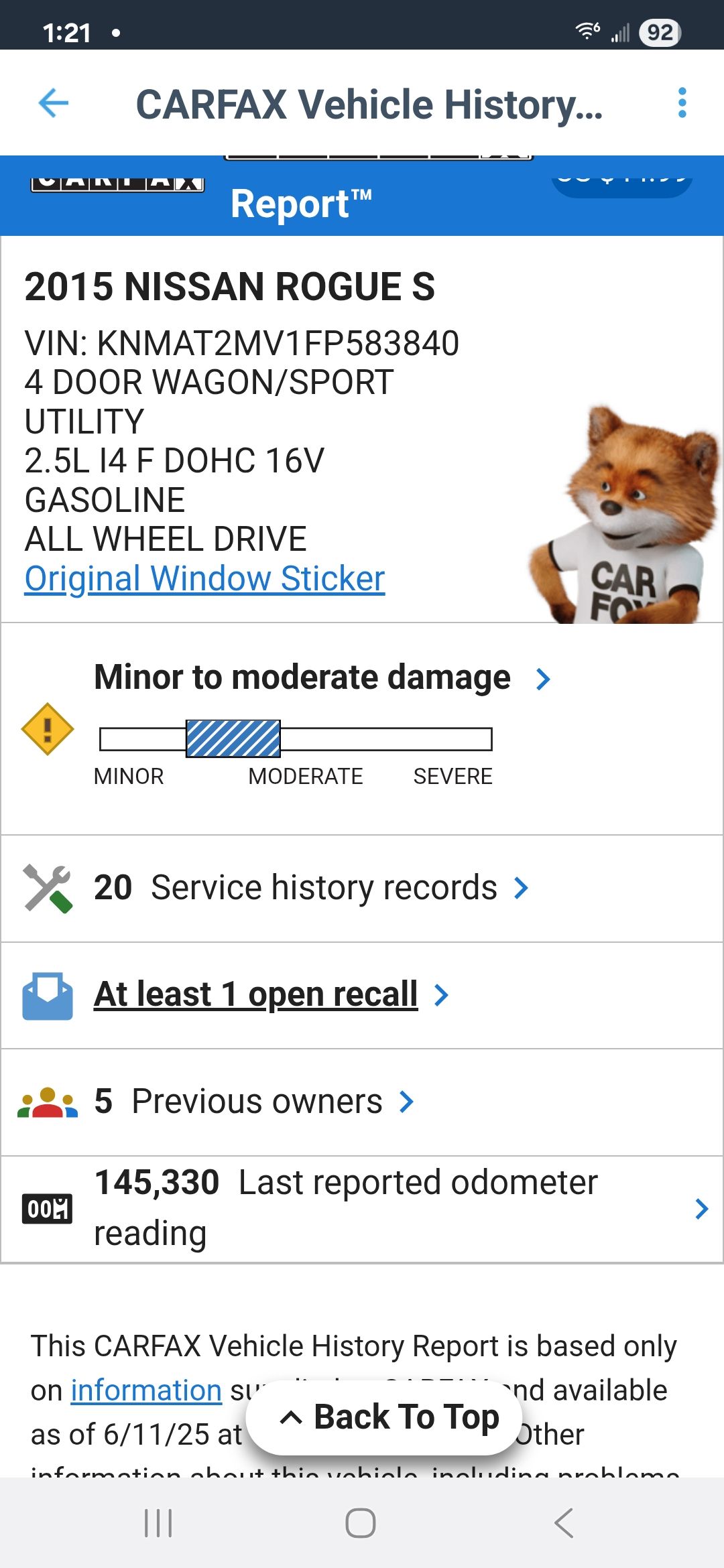Open the three-dot overflow menu
724x1568 pixels.
click(x=682, y=103)
